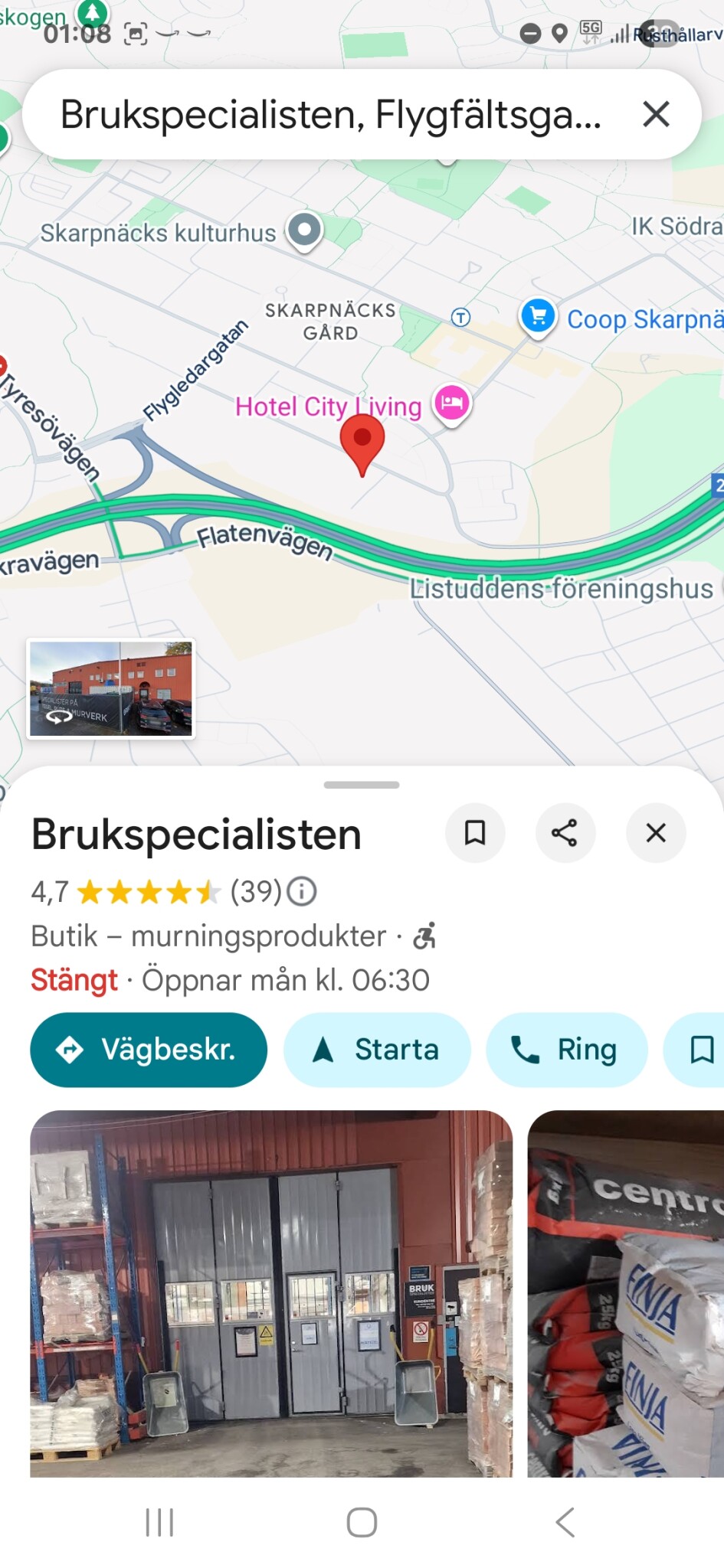
Task: Close the Brukspecialisten place card
Action: point(656,833)
